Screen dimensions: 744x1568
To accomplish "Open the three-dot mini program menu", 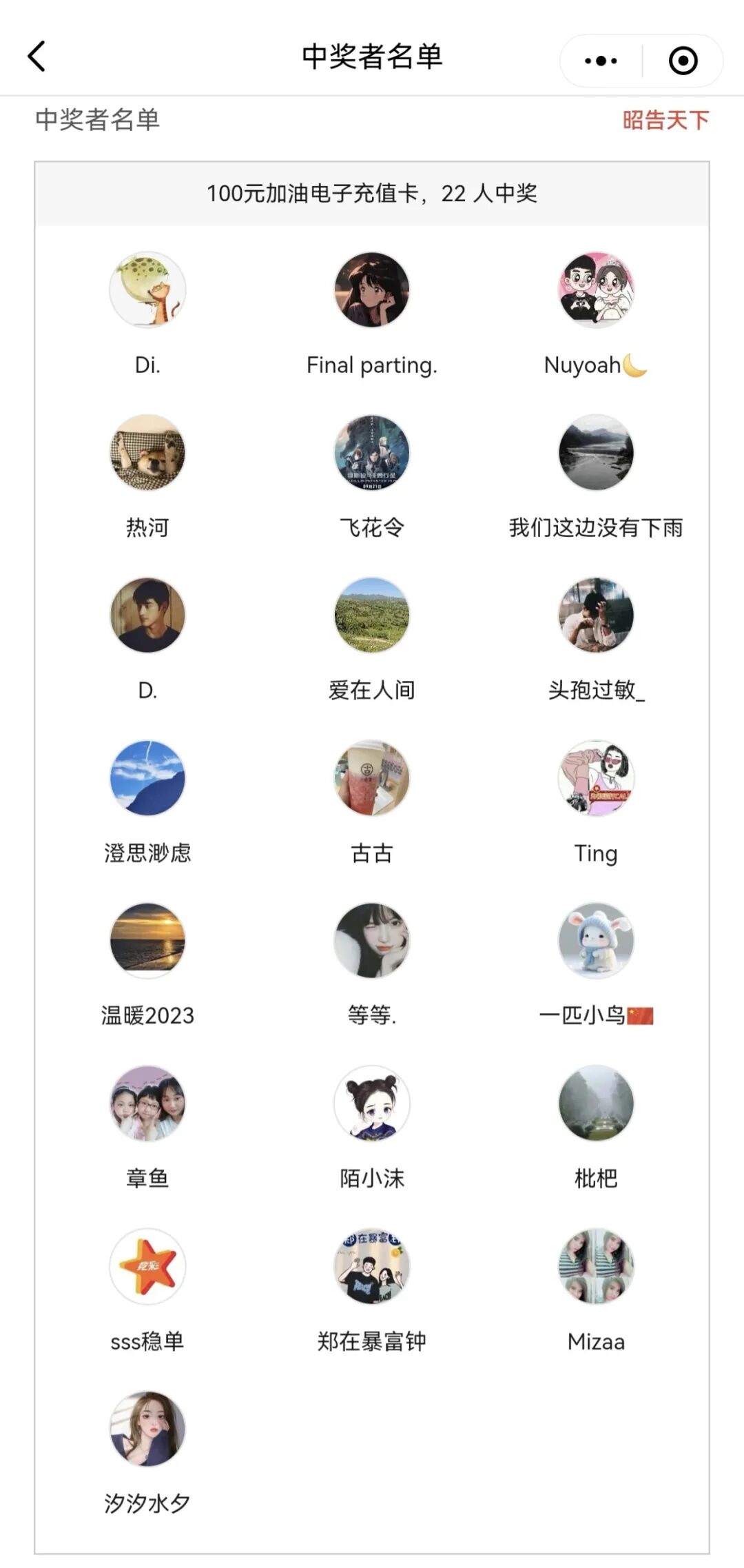I will tap(601, 61).
